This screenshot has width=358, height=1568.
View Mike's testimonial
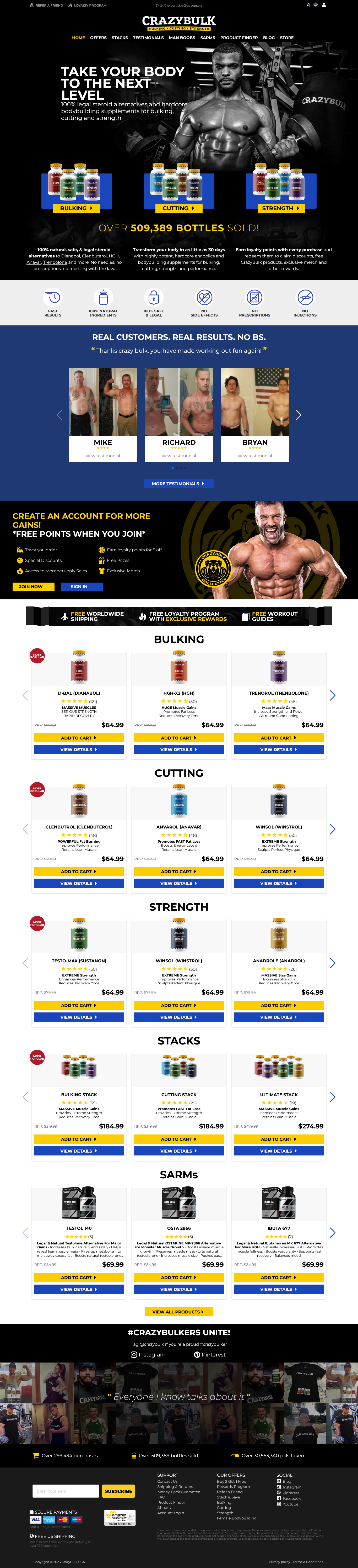pyautogui.click(x=103, y=456)
